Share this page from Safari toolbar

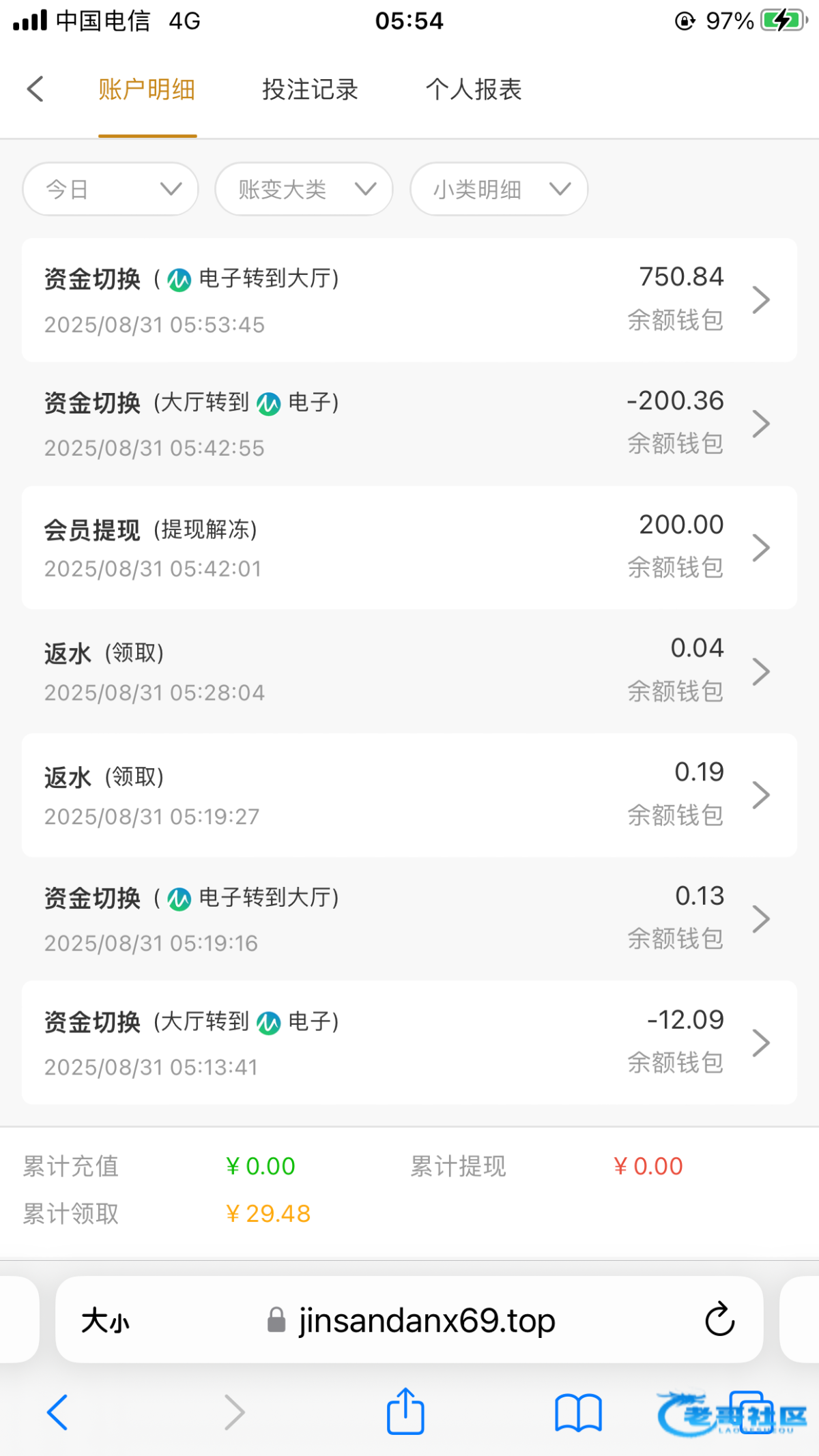[405, 1412]
